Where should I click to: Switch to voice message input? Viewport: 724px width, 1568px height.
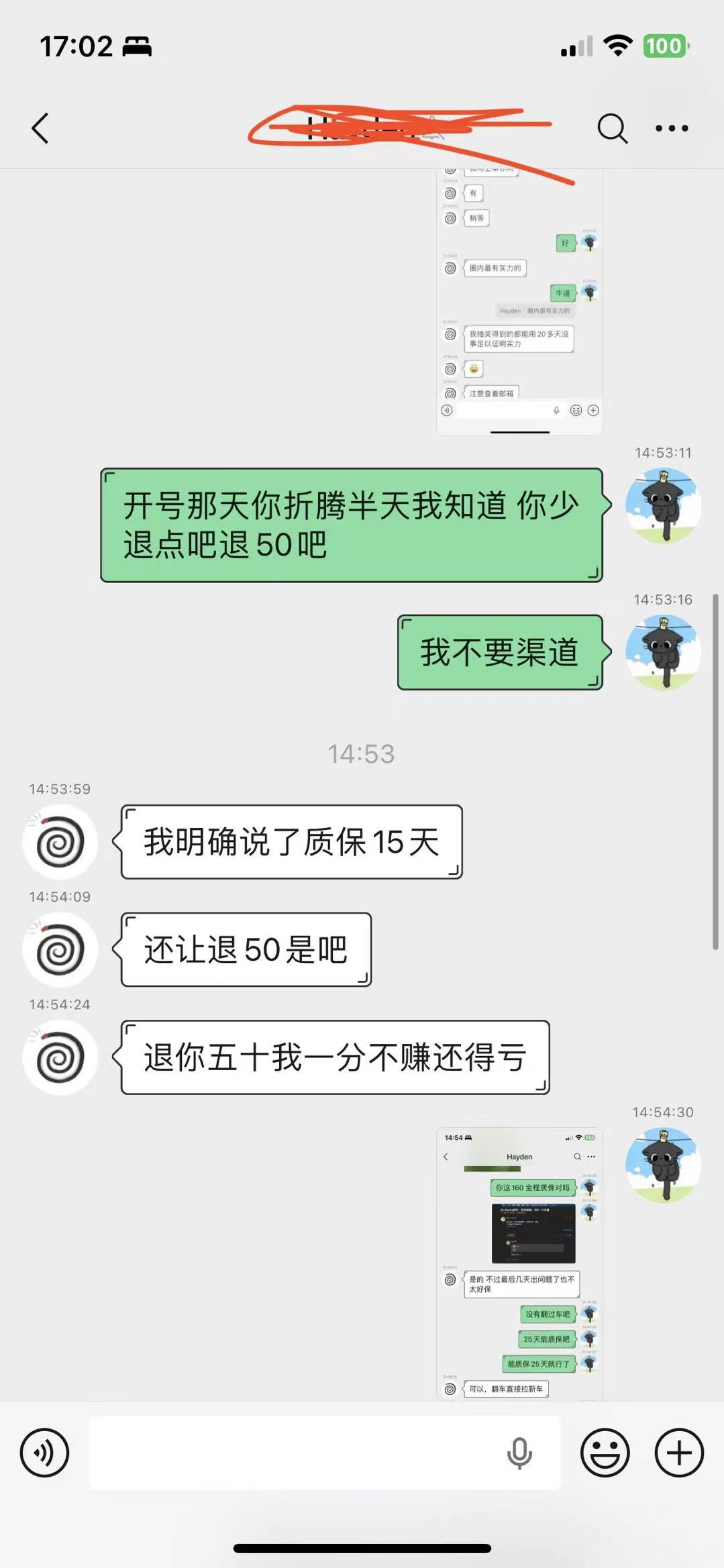44,1453
